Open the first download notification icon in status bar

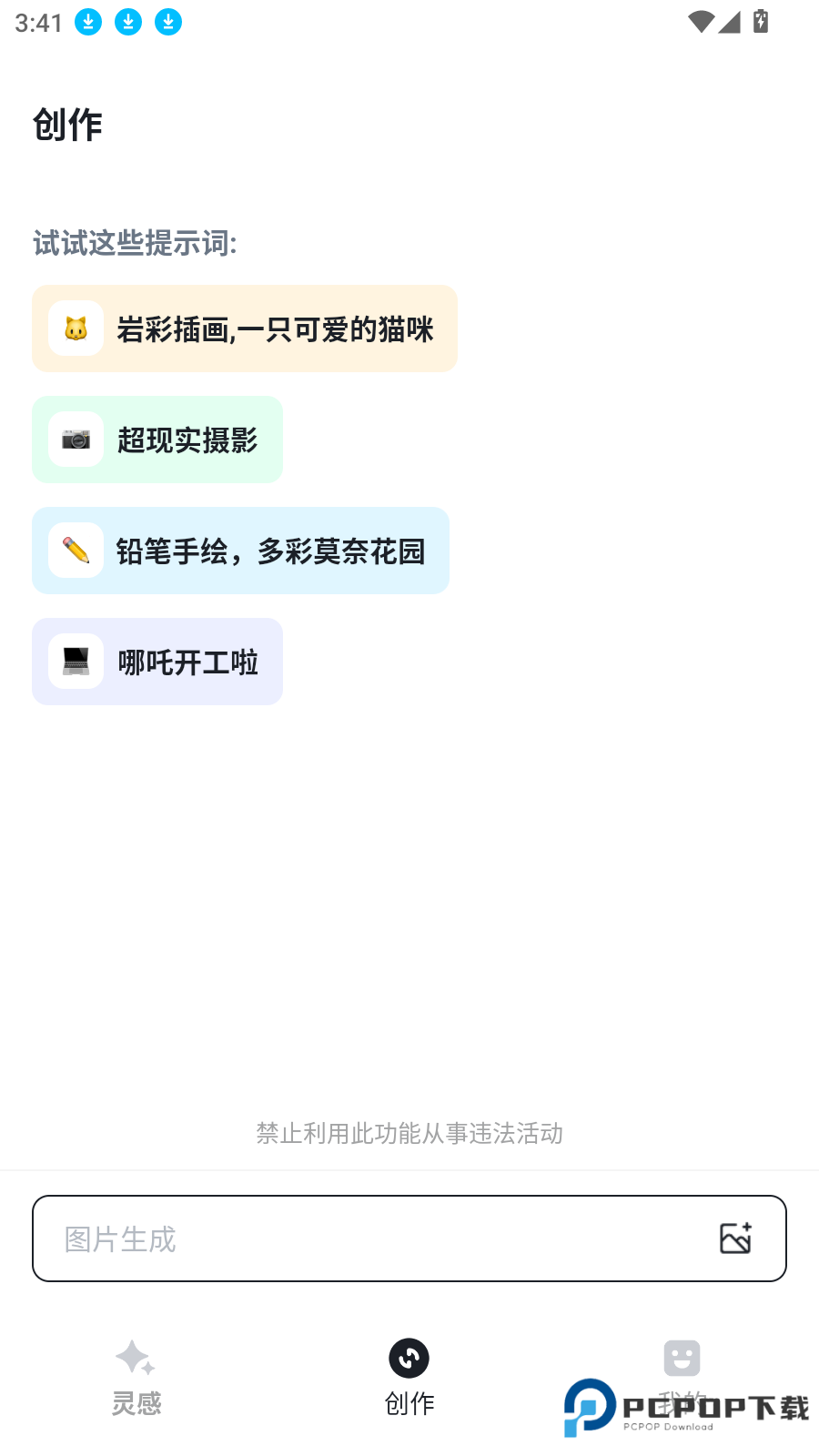pyautogui.click(x=87, y=22)
